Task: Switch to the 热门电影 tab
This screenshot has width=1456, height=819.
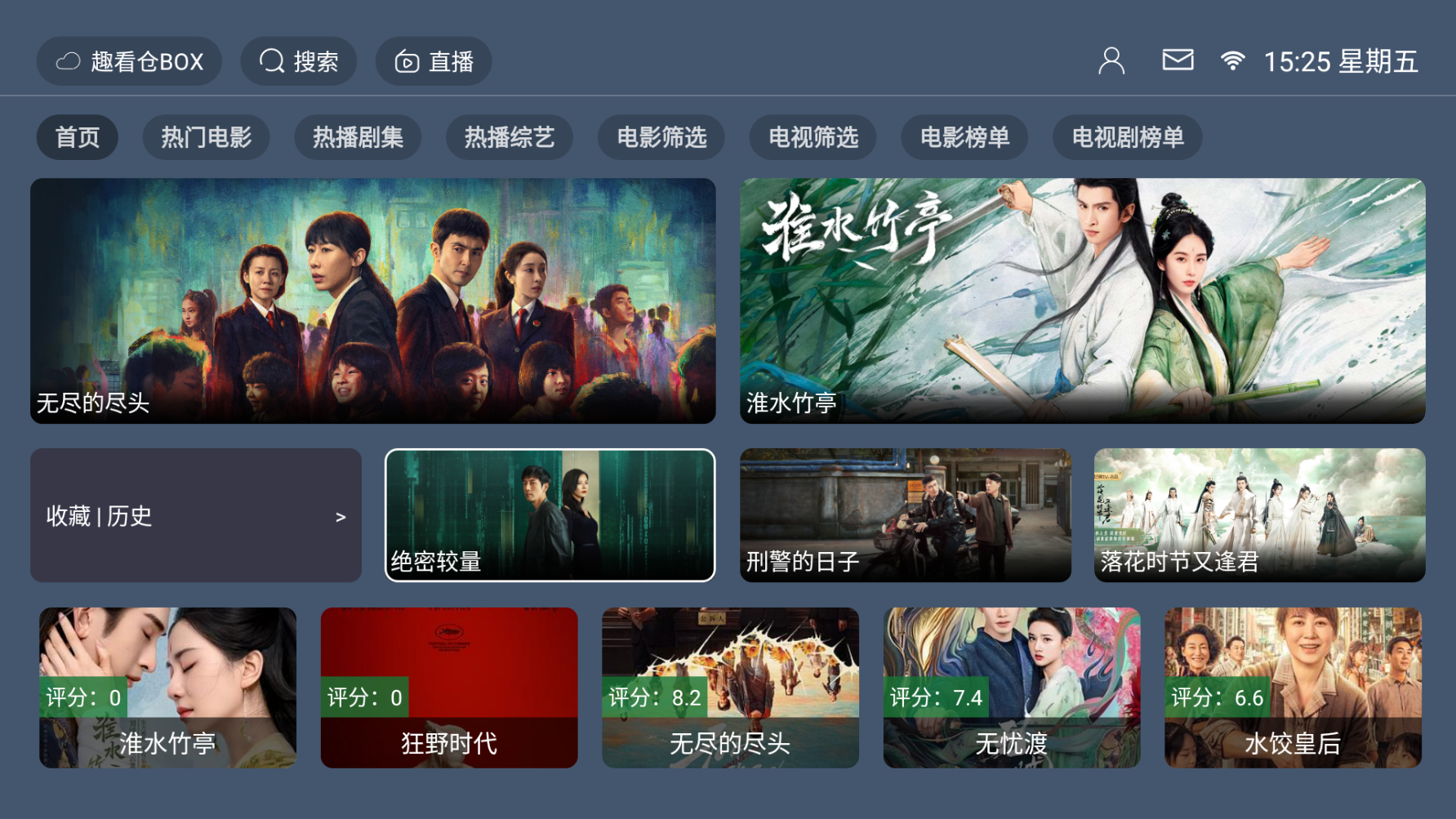Action: click(x=206, y=137)
